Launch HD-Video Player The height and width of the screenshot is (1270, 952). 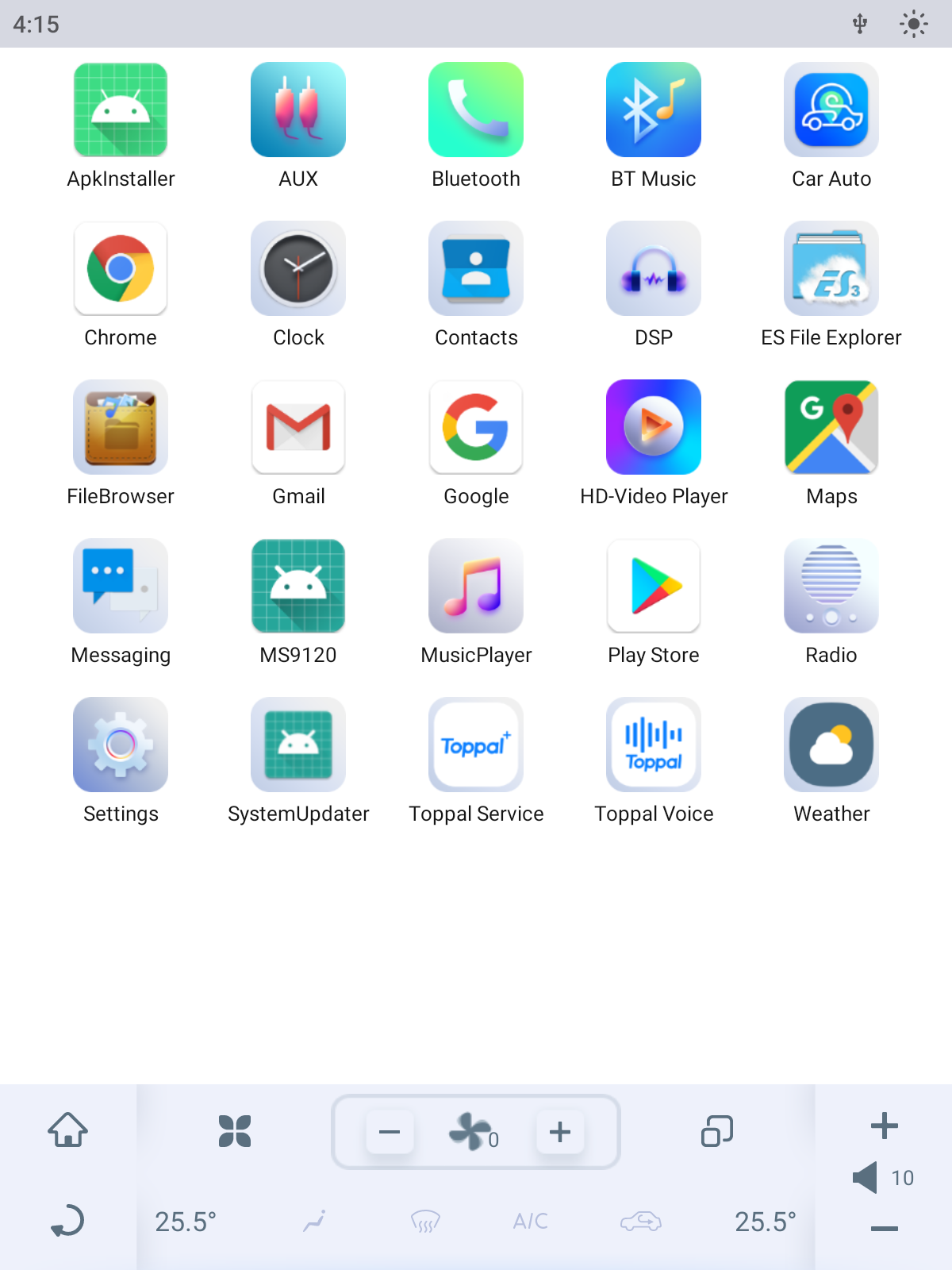tap(654, 428)
